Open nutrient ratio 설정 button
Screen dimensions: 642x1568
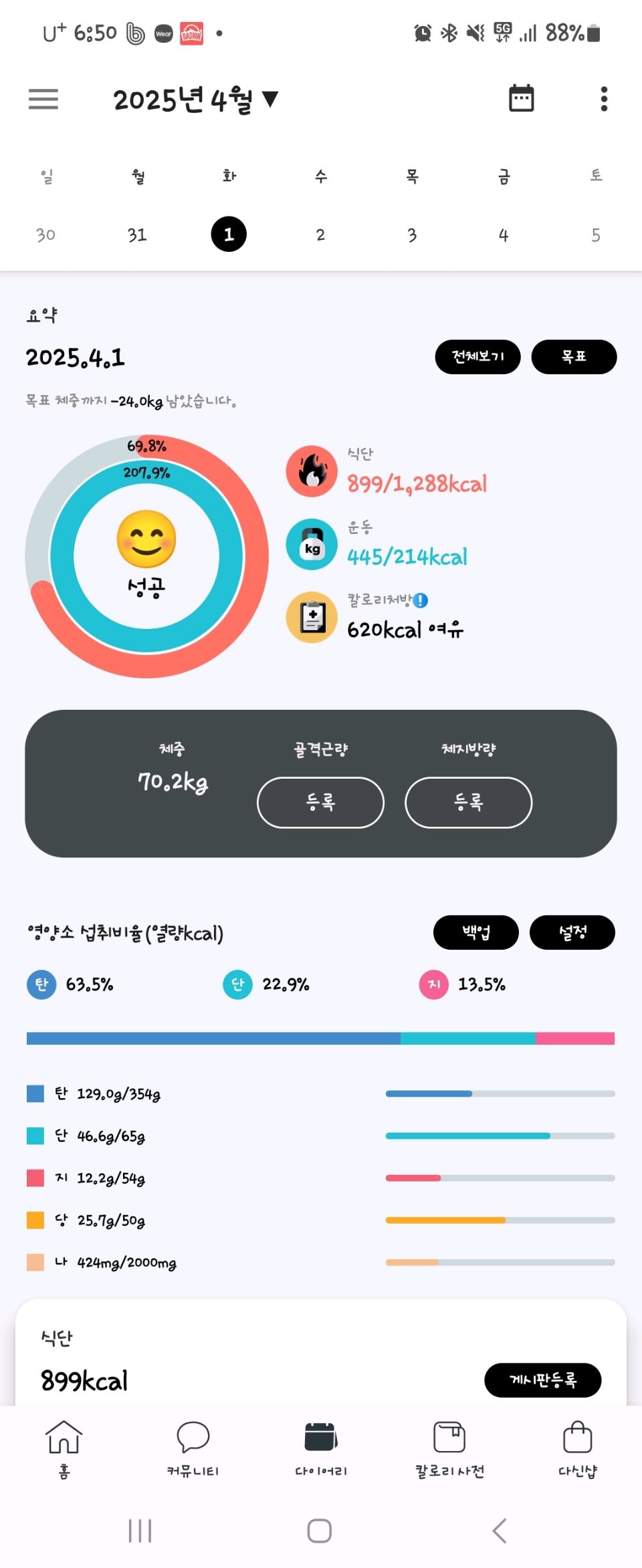[x=572, y=932]
